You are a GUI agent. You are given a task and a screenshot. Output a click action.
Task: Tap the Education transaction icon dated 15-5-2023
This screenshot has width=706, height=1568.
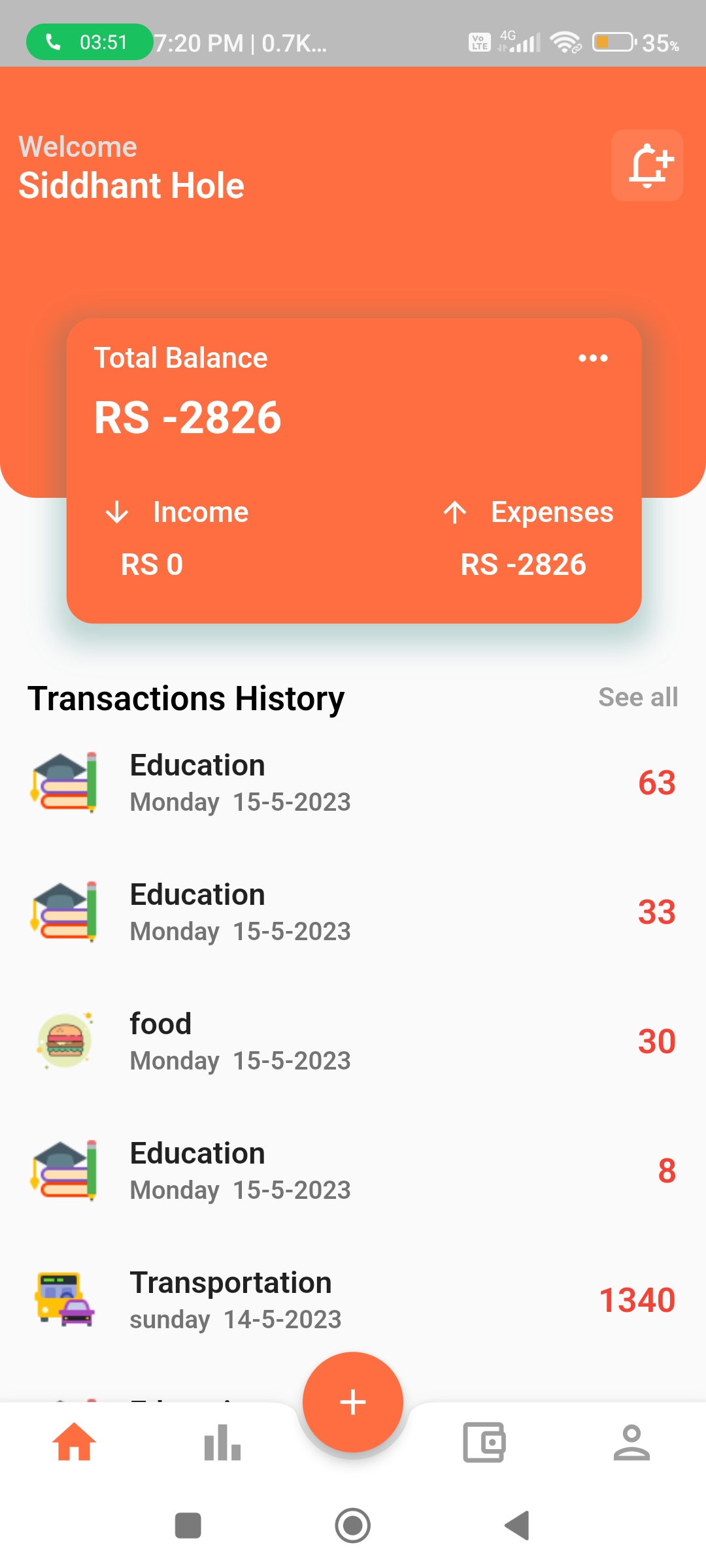click(65, 782)
